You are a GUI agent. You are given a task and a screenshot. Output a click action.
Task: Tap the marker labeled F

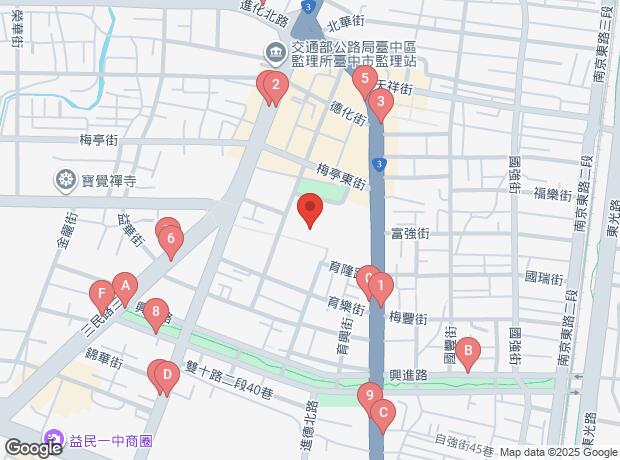tap(100, 294)
